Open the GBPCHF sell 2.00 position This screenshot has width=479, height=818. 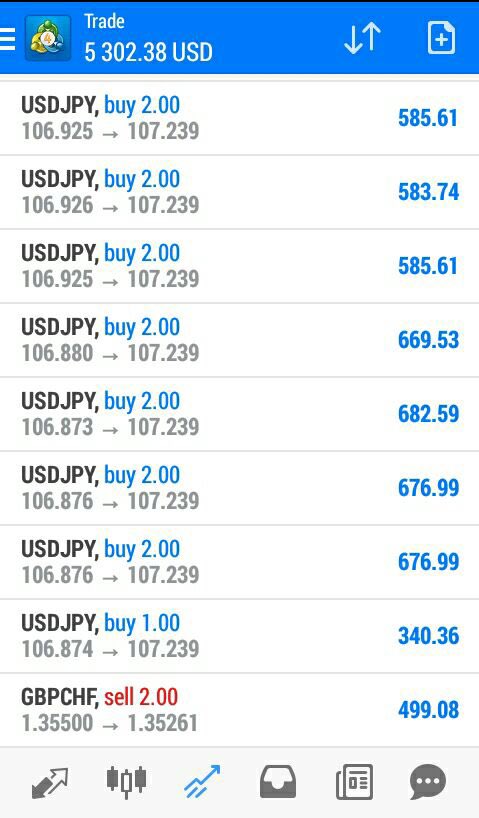(240, 710)
